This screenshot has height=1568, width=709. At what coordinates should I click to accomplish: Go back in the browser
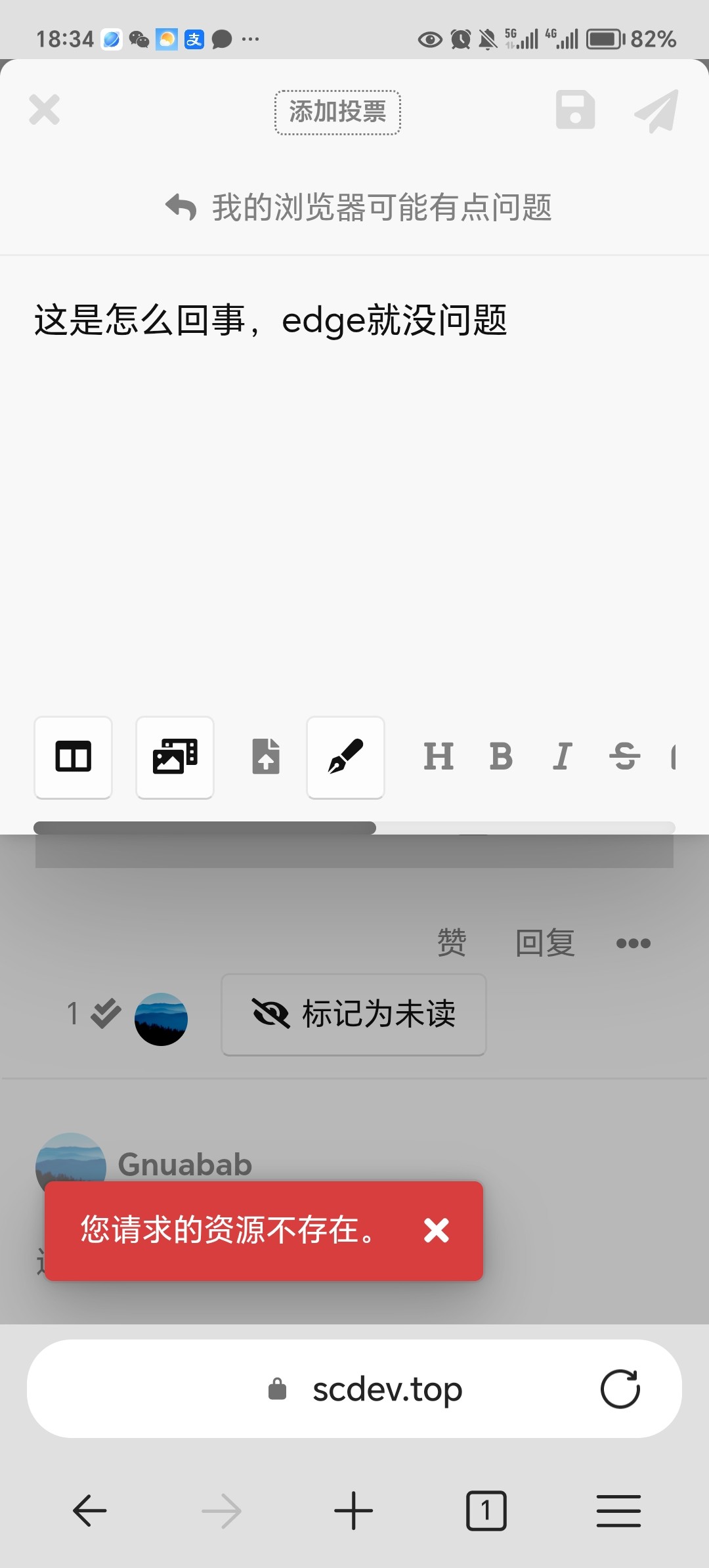[90, 1511]
